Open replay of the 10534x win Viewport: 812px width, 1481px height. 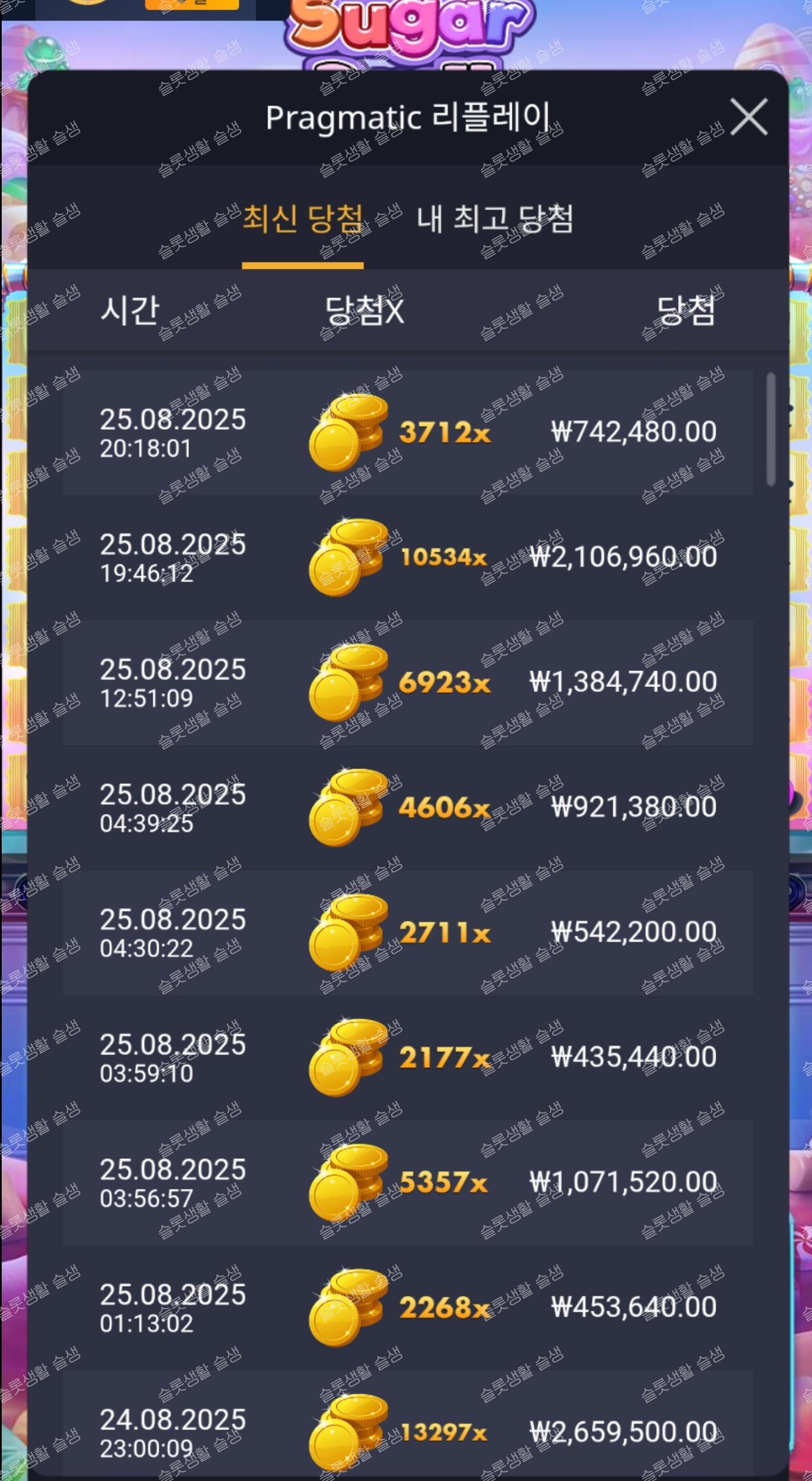(408, 557)
